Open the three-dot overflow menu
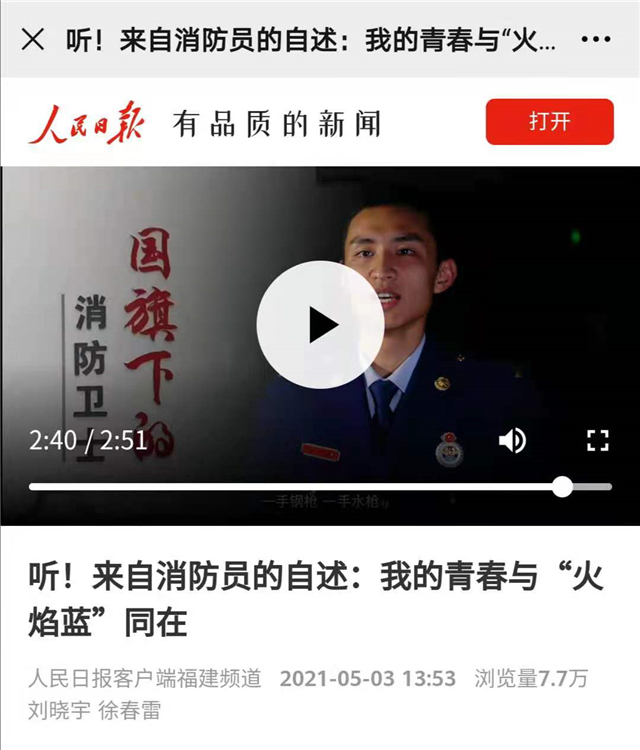The width and height of the screenshot is (640, 750). click(596, 40)
